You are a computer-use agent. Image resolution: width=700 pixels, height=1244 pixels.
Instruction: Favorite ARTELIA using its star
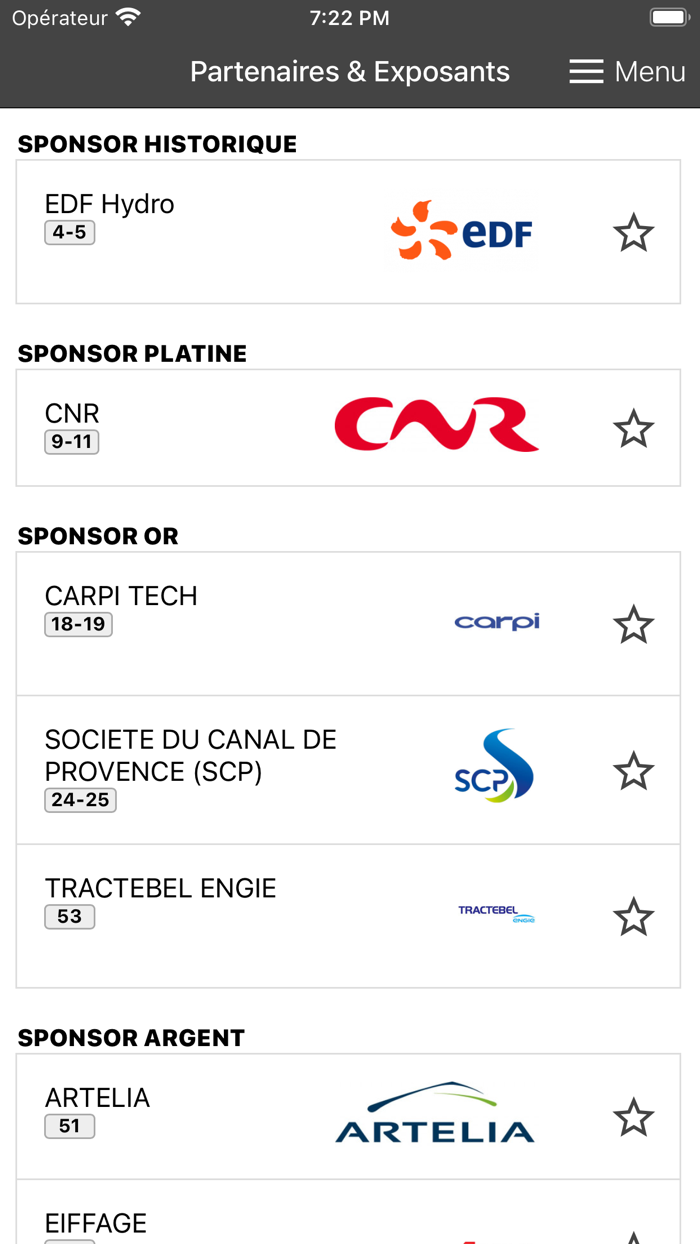tap(633, 1117)
